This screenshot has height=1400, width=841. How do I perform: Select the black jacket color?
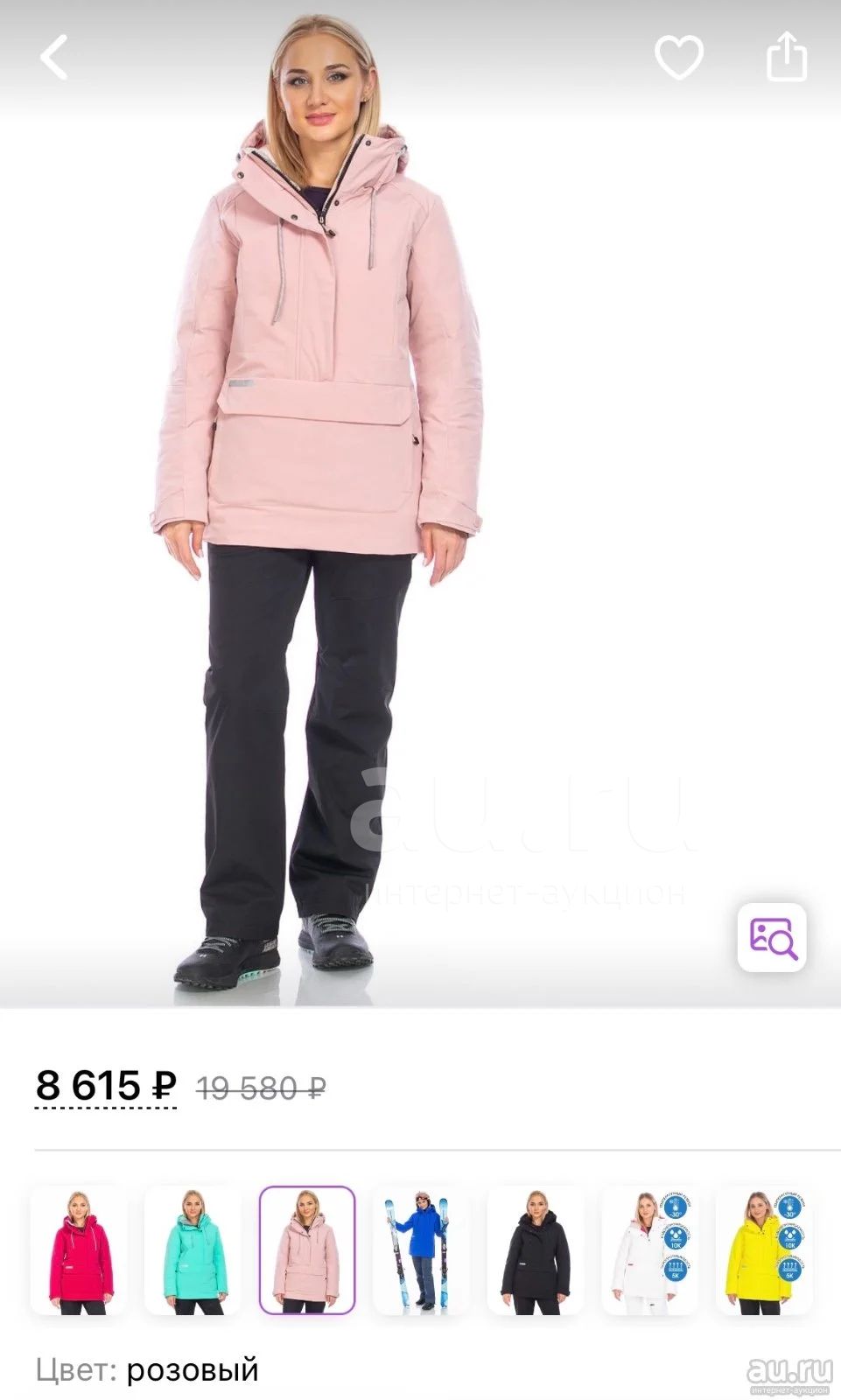click(x=536, y=1250)
